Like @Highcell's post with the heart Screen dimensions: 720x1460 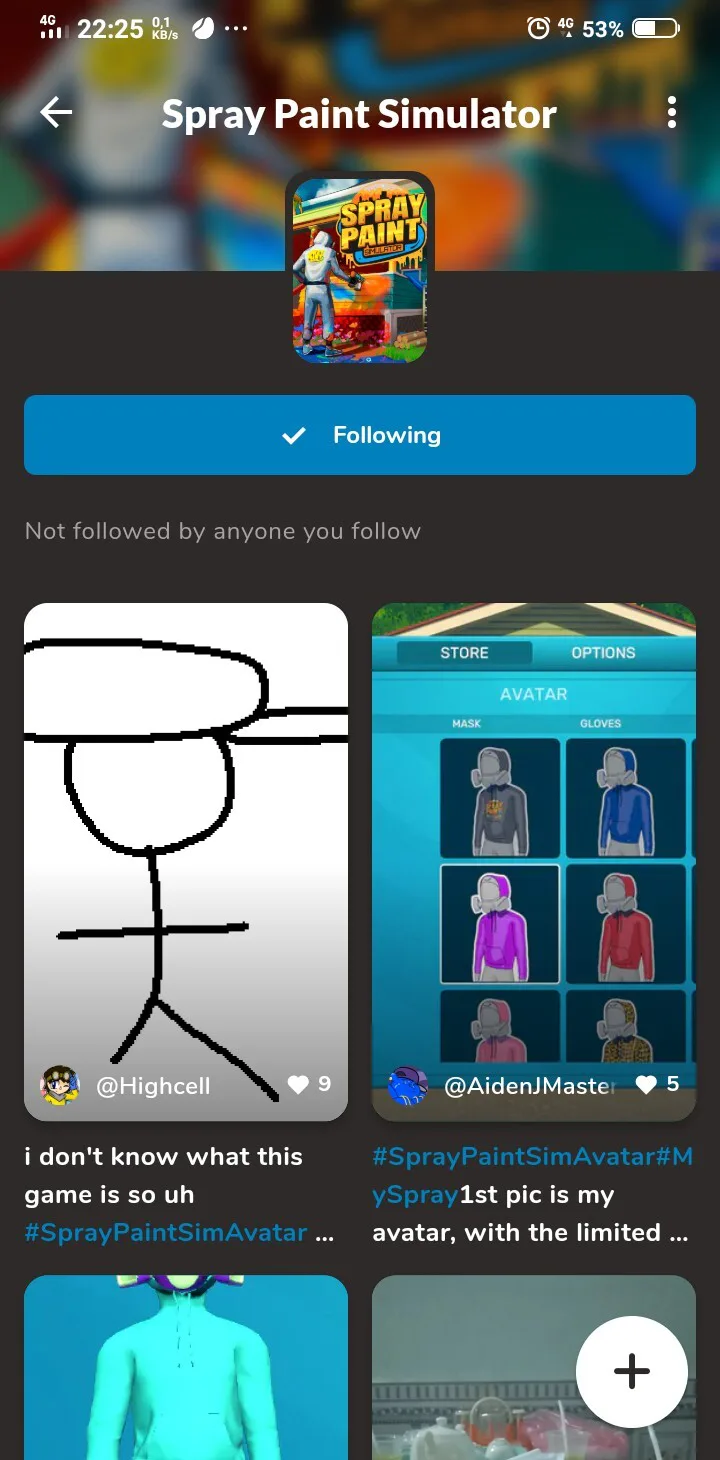click(x=298, y=1085)
